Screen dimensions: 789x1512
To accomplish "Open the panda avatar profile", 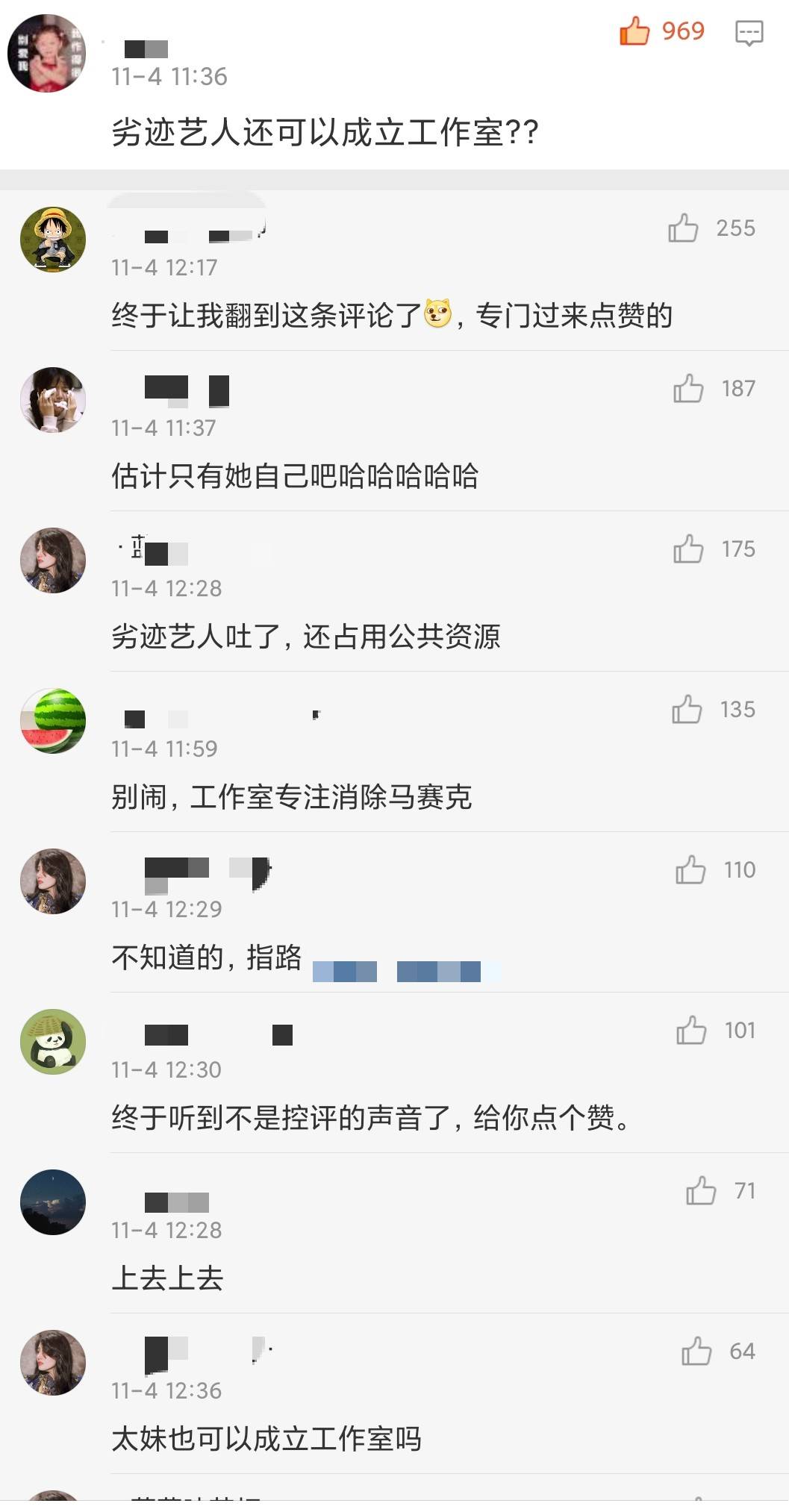I will (x=52, y=1042).
